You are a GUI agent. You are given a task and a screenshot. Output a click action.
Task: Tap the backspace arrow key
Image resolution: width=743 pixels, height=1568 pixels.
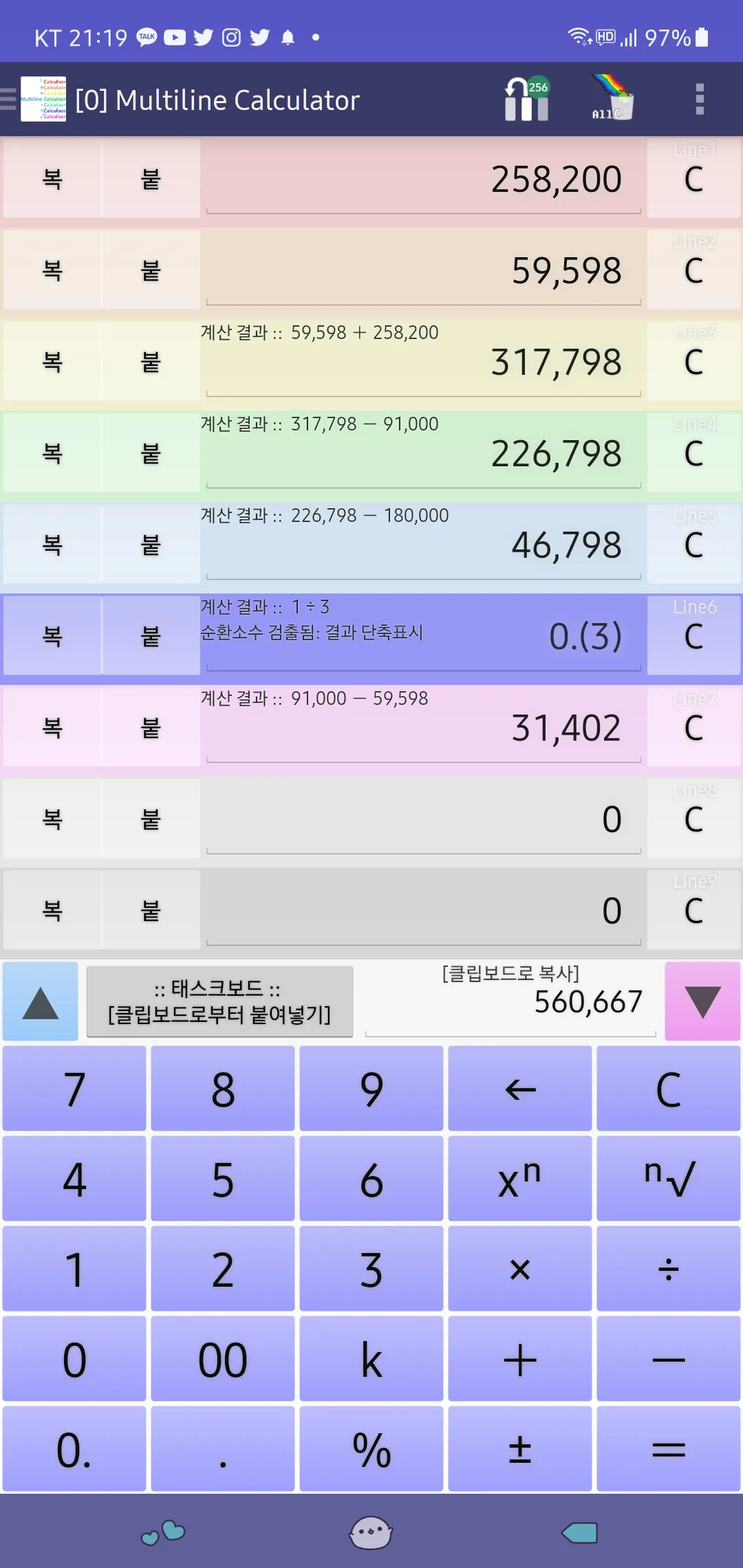(x=520, y=1089)
